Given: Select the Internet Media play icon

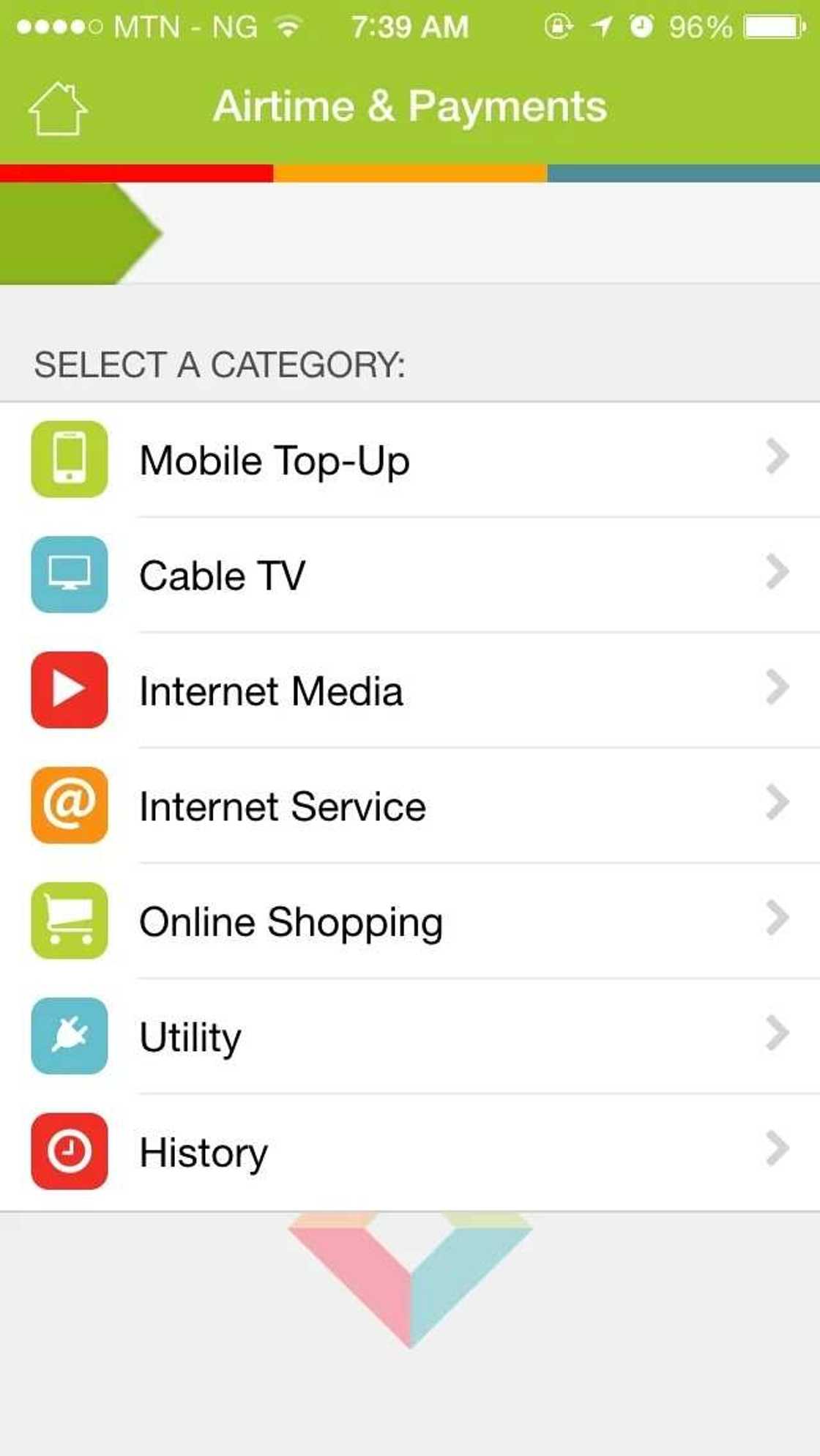Looking at the screenshot, I should tap(68, 691).
